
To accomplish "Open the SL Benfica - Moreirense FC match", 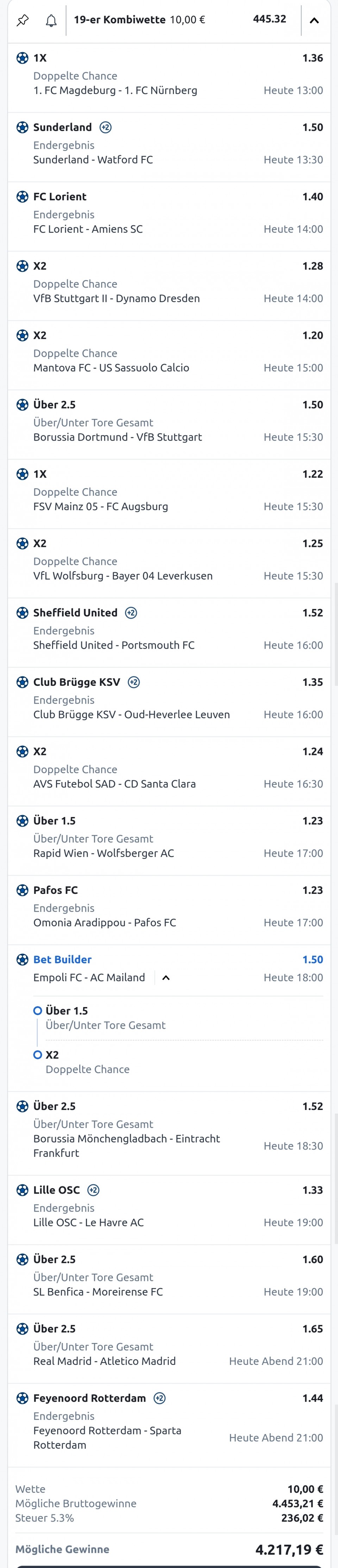I will (x=98, y=1292).
